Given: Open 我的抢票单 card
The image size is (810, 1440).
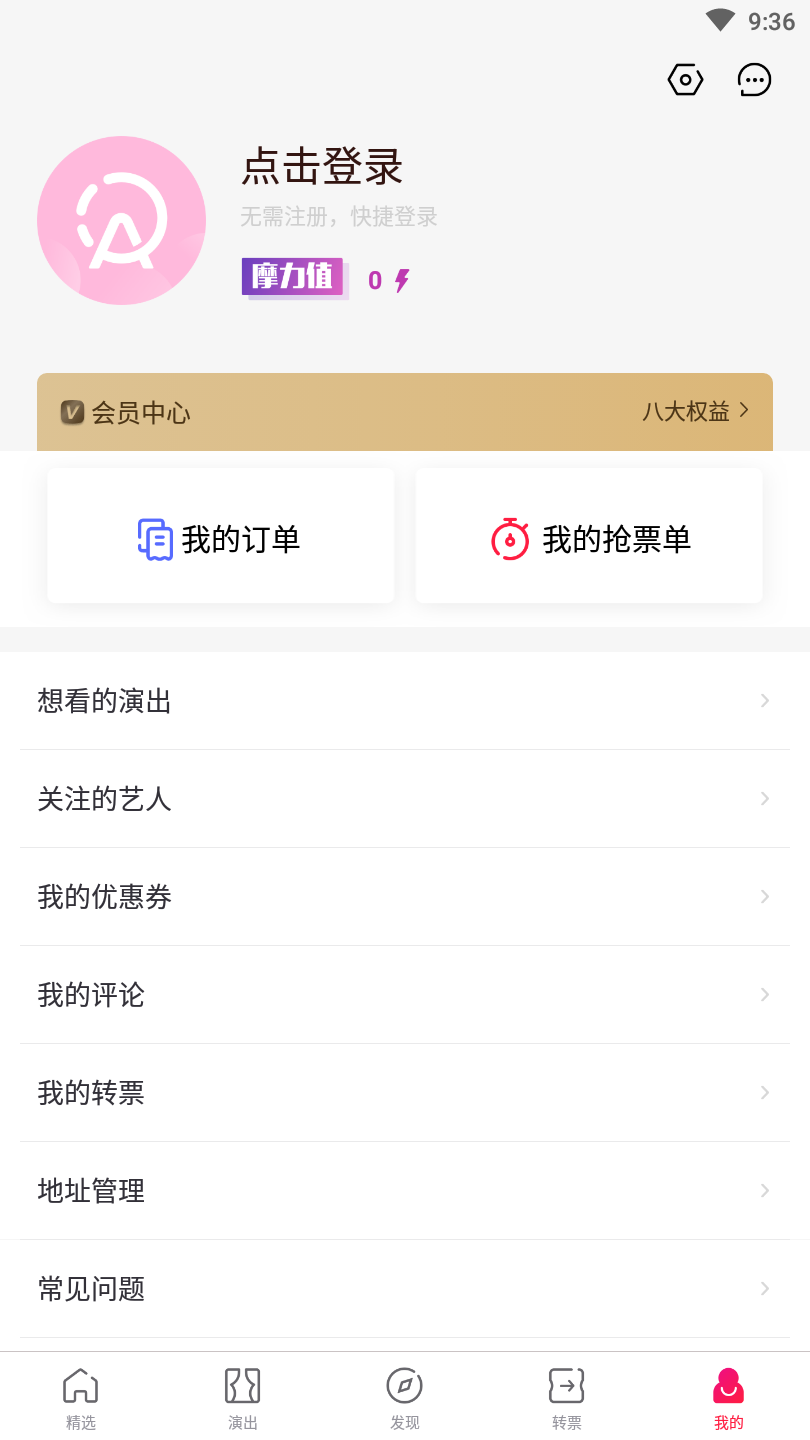Looking at the screenshot, I should click(x=589, y=539).
